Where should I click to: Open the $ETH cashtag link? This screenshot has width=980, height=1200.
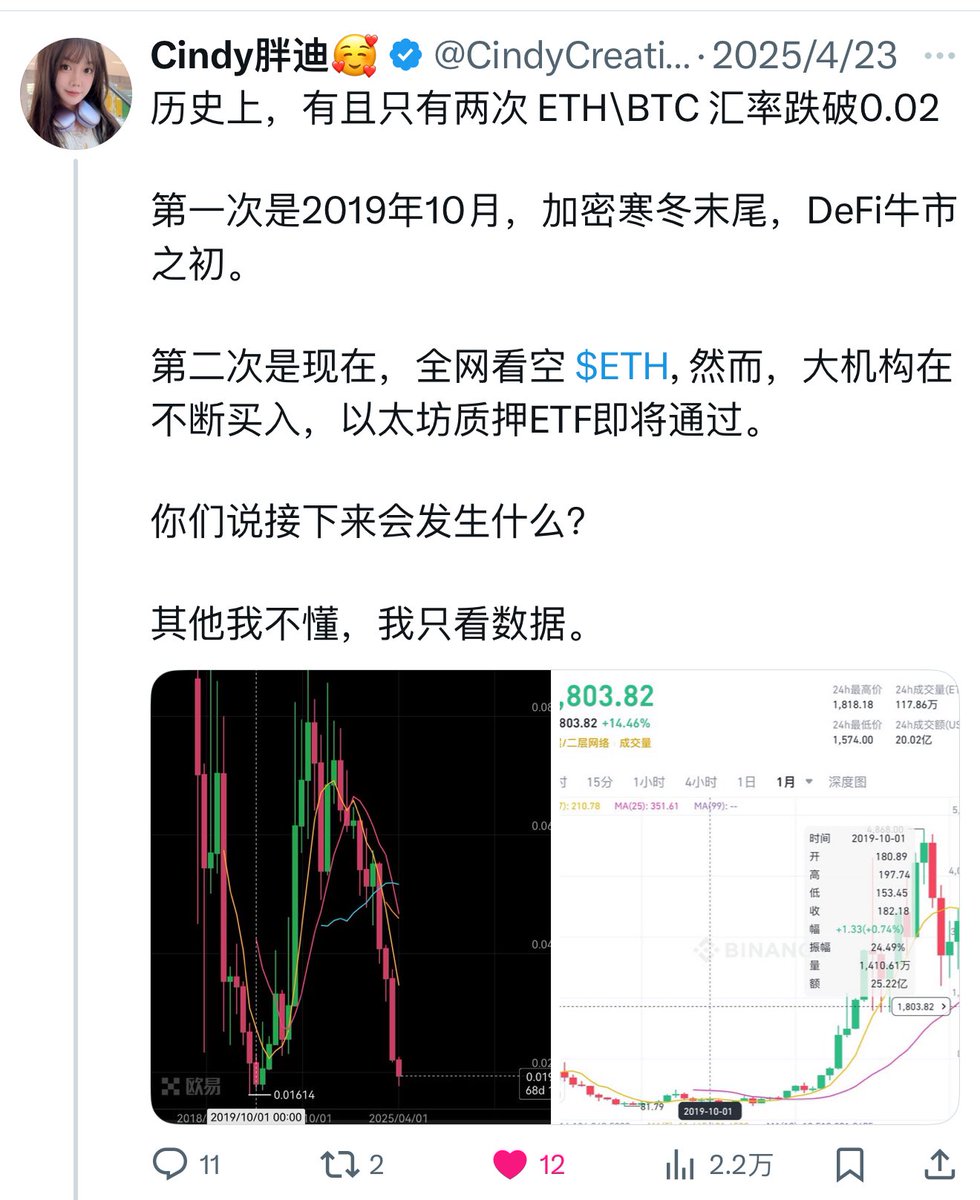(621, 367)
